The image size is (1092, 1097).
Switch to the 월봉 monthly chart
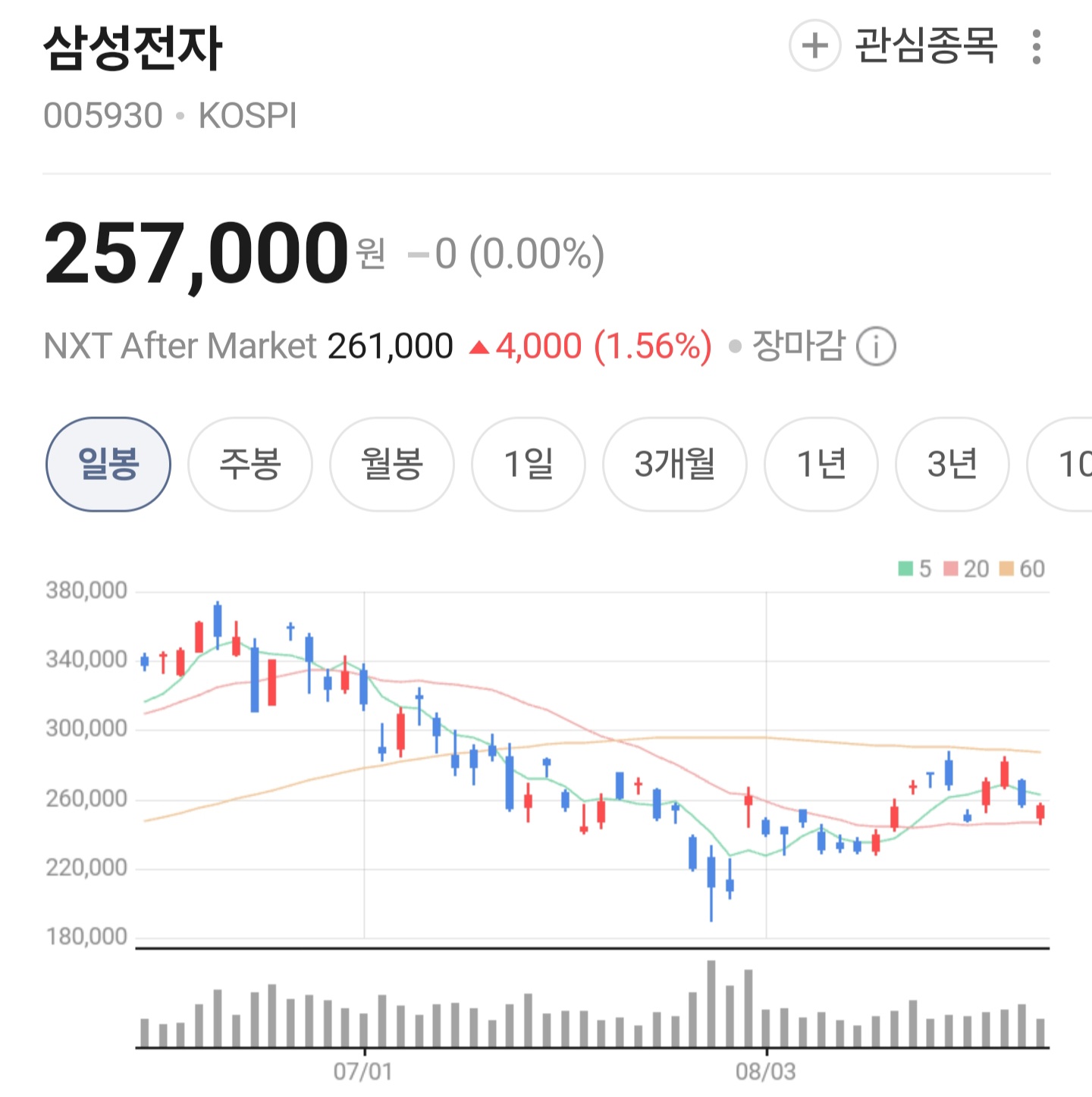(392, 464)
